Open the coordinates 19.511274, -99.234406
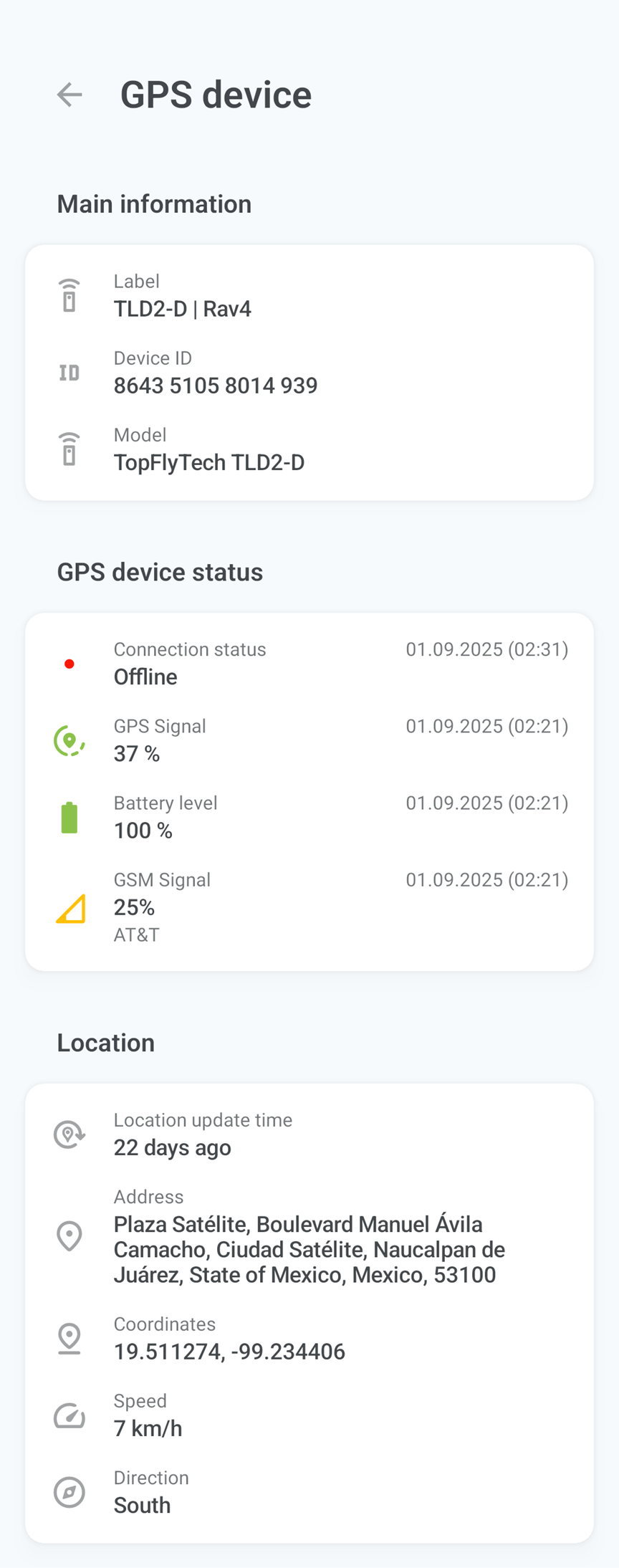This screenshot has width=619, height=1568. click(229, 1352)
